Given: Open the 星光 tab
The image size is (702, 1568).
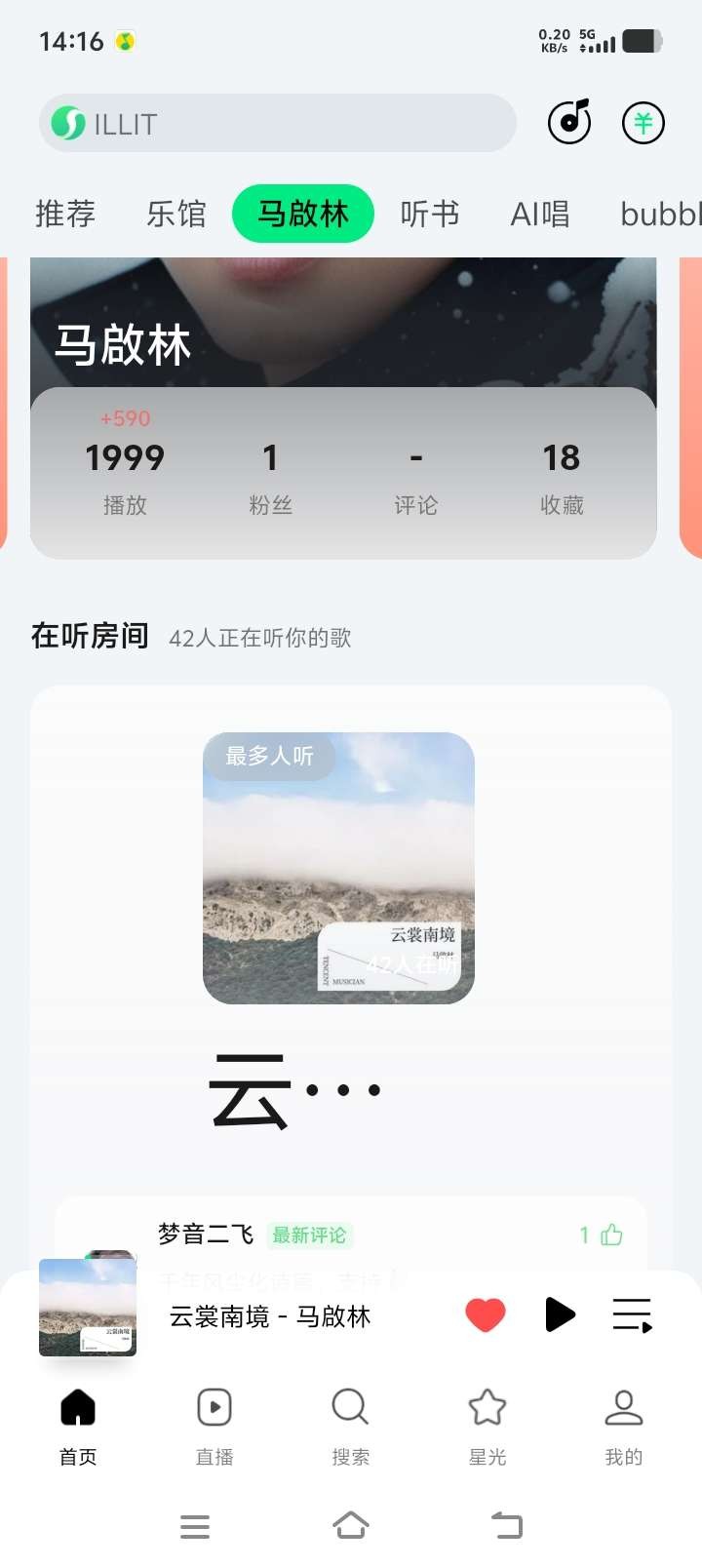Looking at the screenshot, I should pos(487,1426).
